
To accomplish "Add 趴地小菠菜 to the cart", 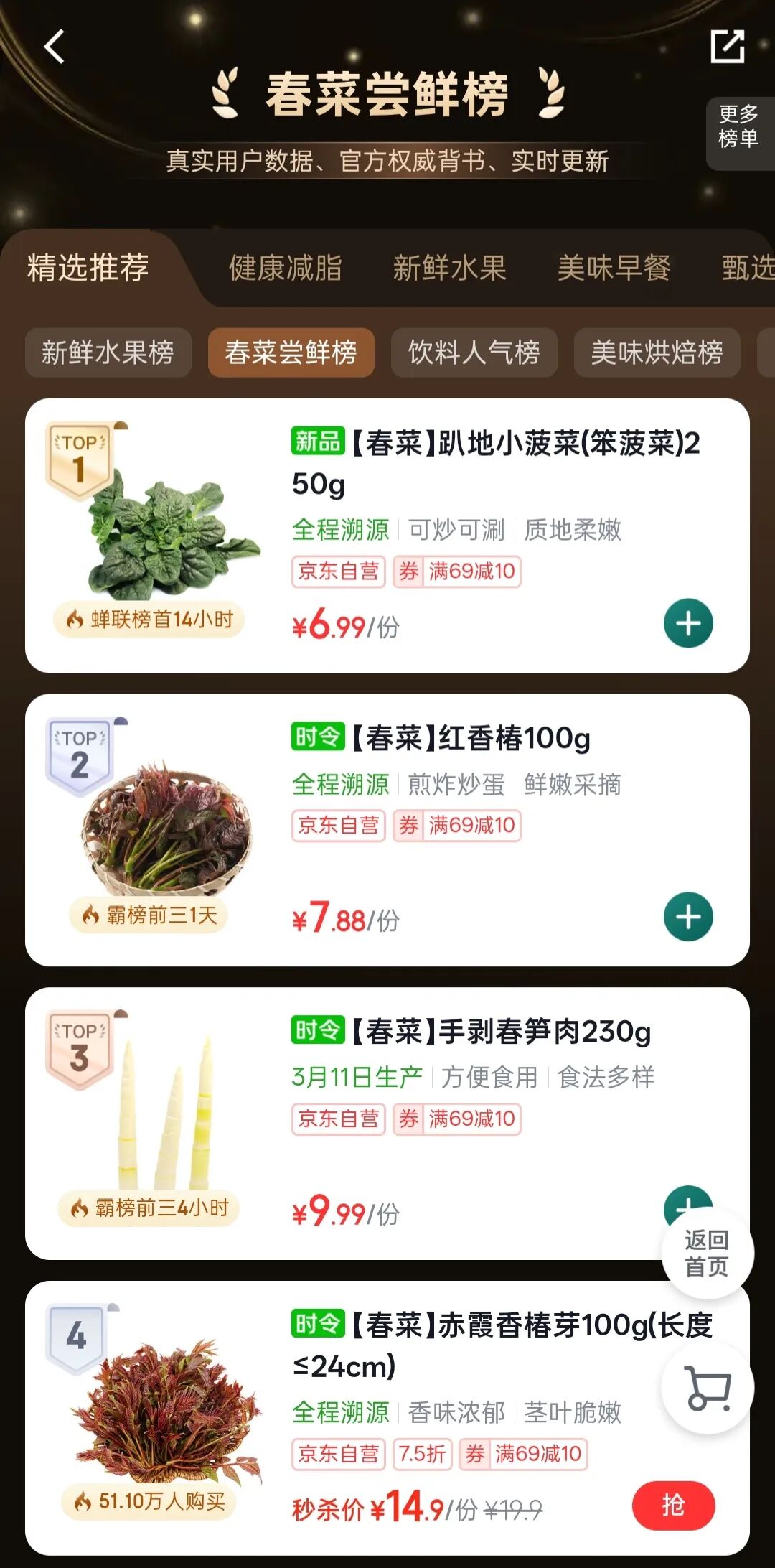I will point(688,623).
